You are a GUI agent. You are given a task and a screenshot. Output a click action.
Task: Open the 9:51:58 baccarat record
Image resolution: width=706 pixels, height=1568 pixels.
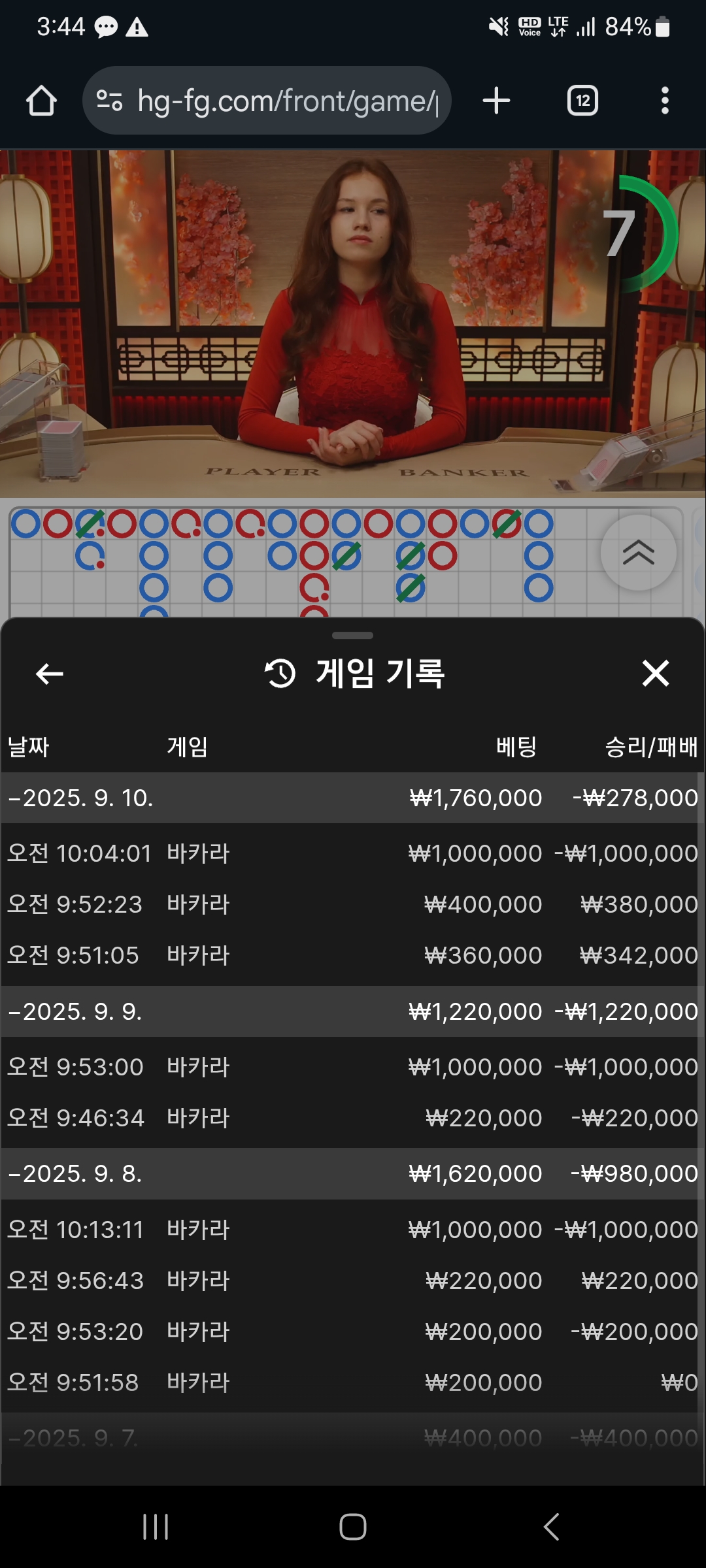353,1382
